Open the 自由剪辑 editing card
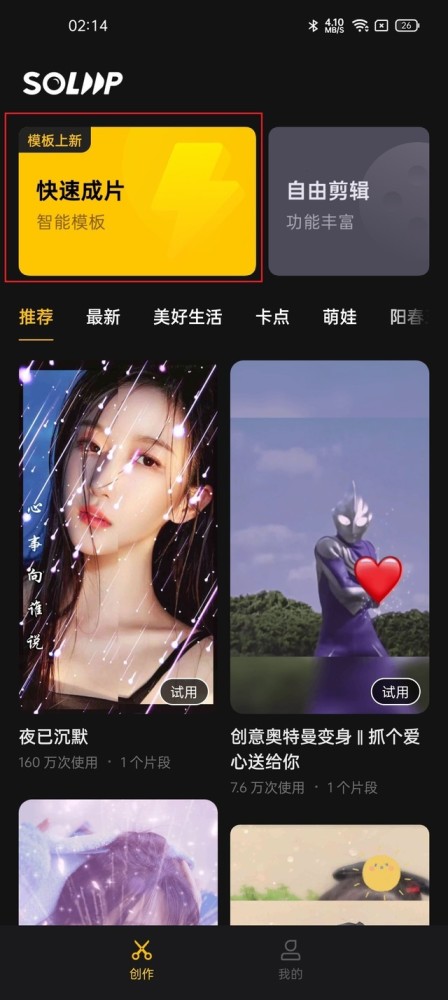The image size is (448, 1000). (348, 201)
